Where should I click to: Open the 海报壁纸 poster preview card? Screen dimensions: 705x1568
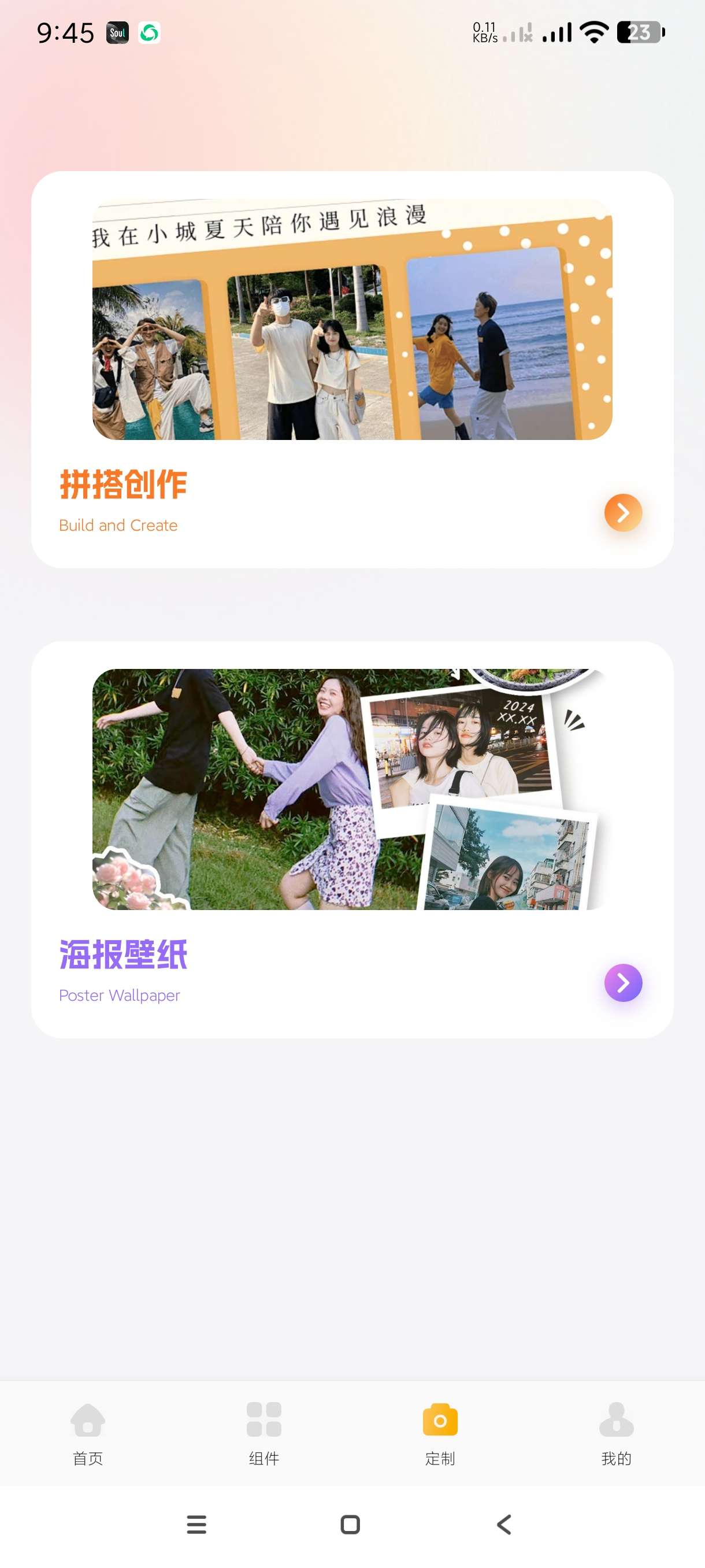pyautogui.click(x=351, y=789)
